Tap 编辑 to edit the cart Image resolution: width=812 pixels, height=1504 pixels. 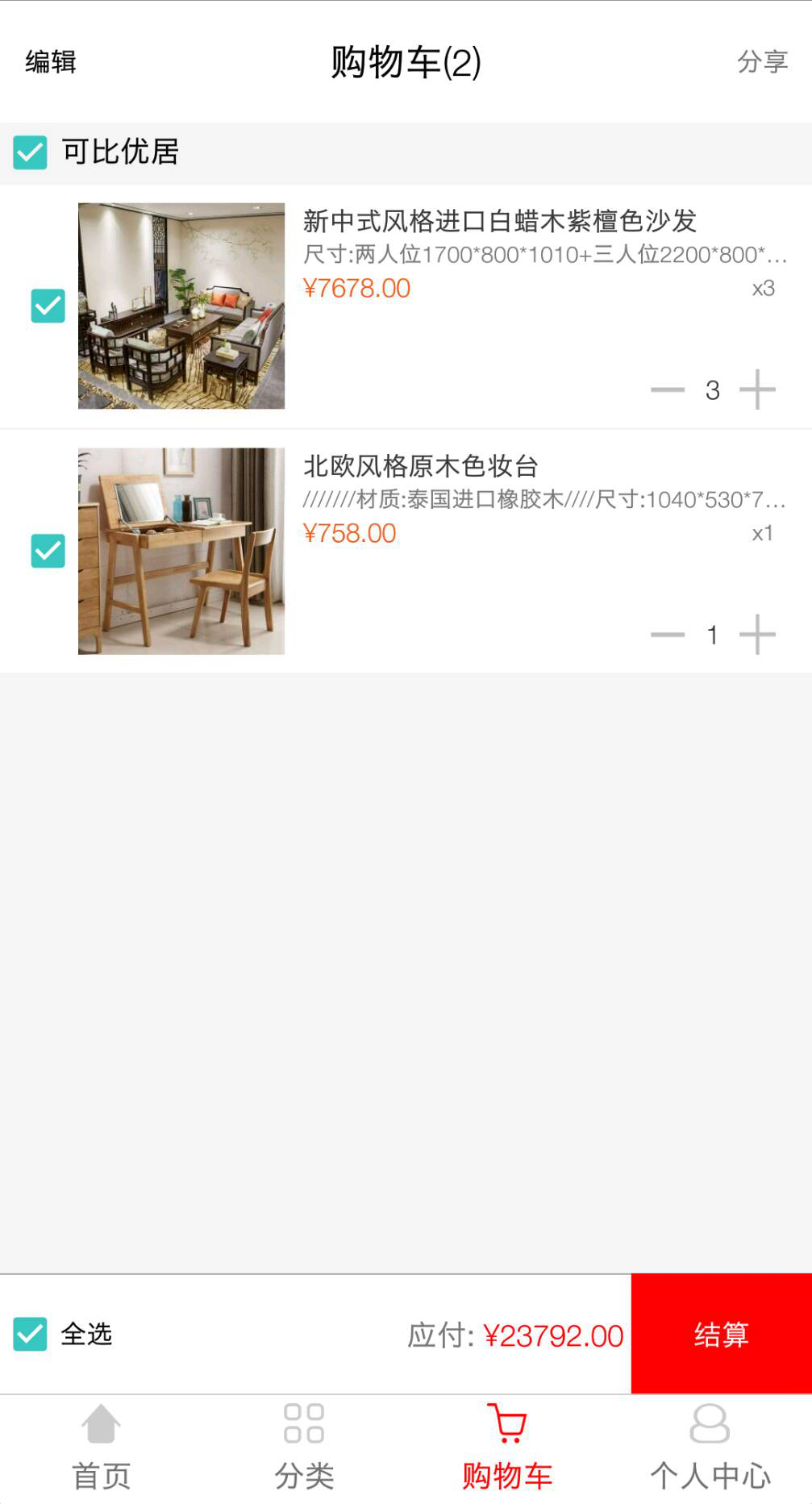(x=50, y=62)
